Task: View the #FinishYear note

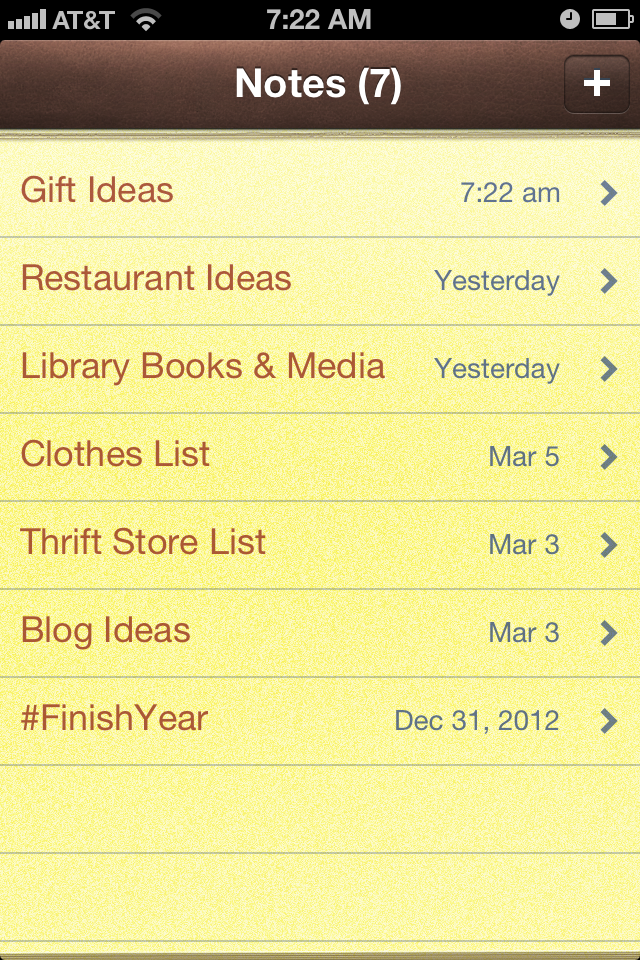Action: [114, 719]
